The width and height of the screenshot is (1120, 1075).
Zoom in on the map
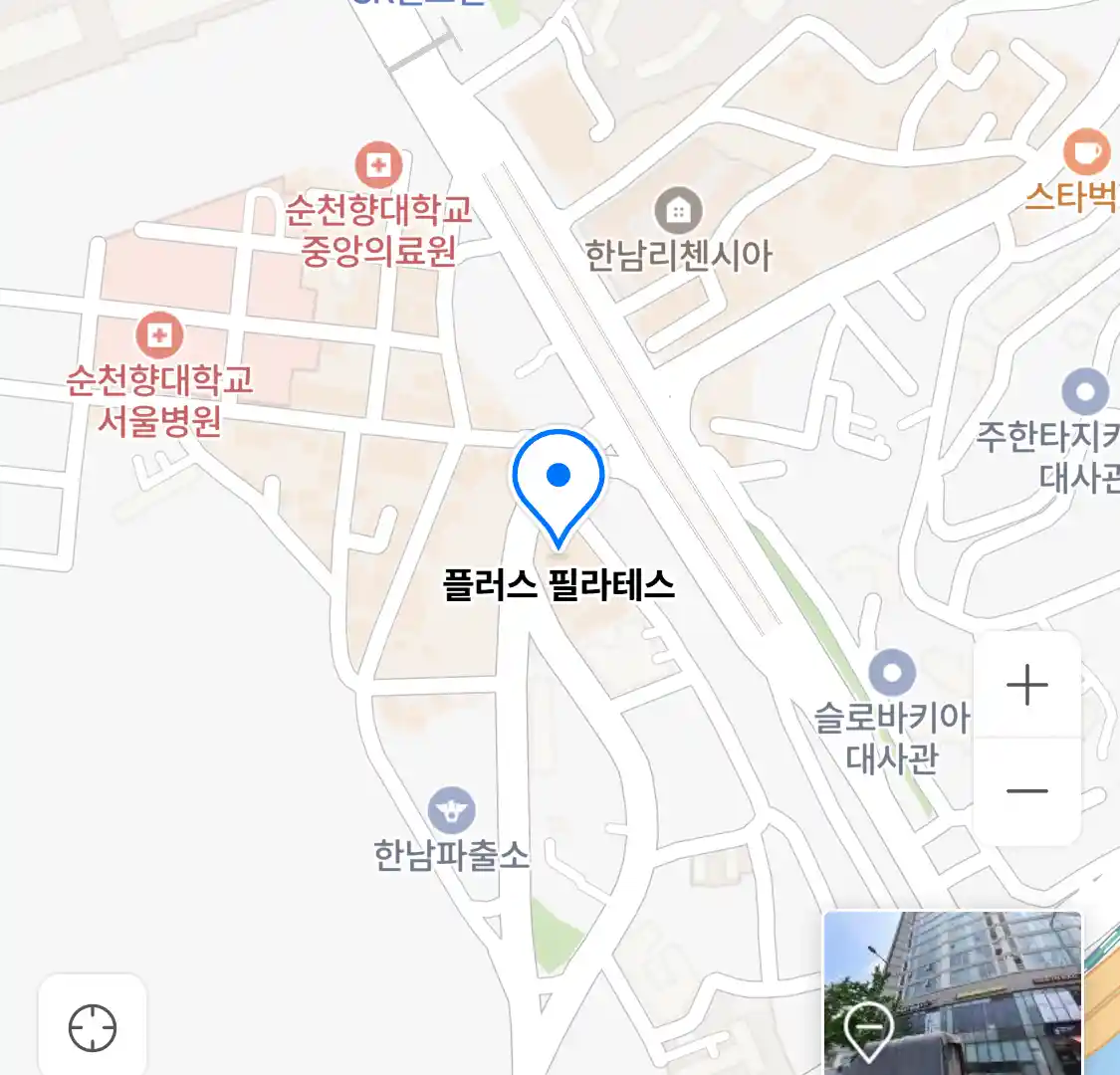pyautogui.click(x=1026, y=686)
